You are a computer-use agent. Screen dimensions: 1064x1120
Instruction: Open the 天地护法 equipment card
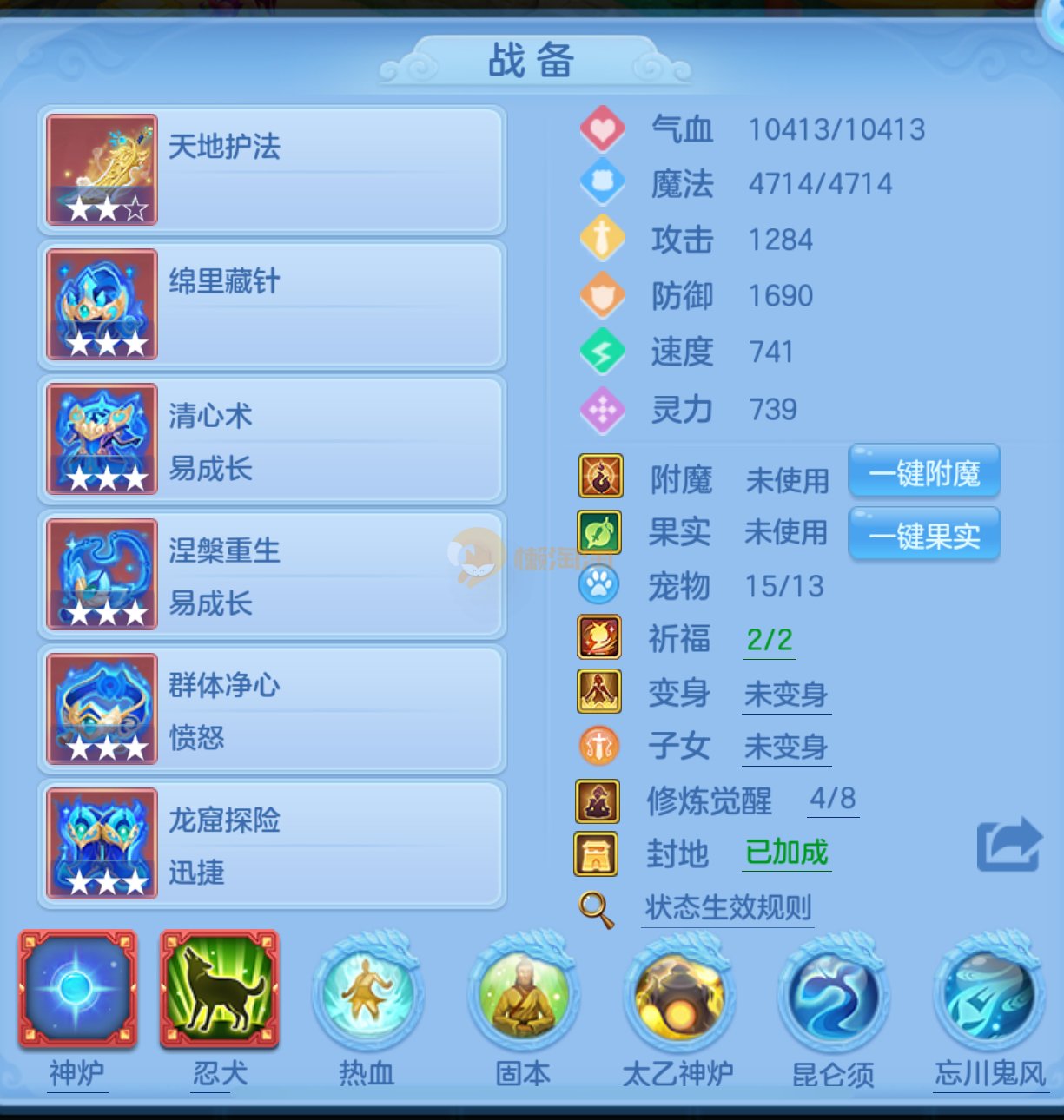271,170
